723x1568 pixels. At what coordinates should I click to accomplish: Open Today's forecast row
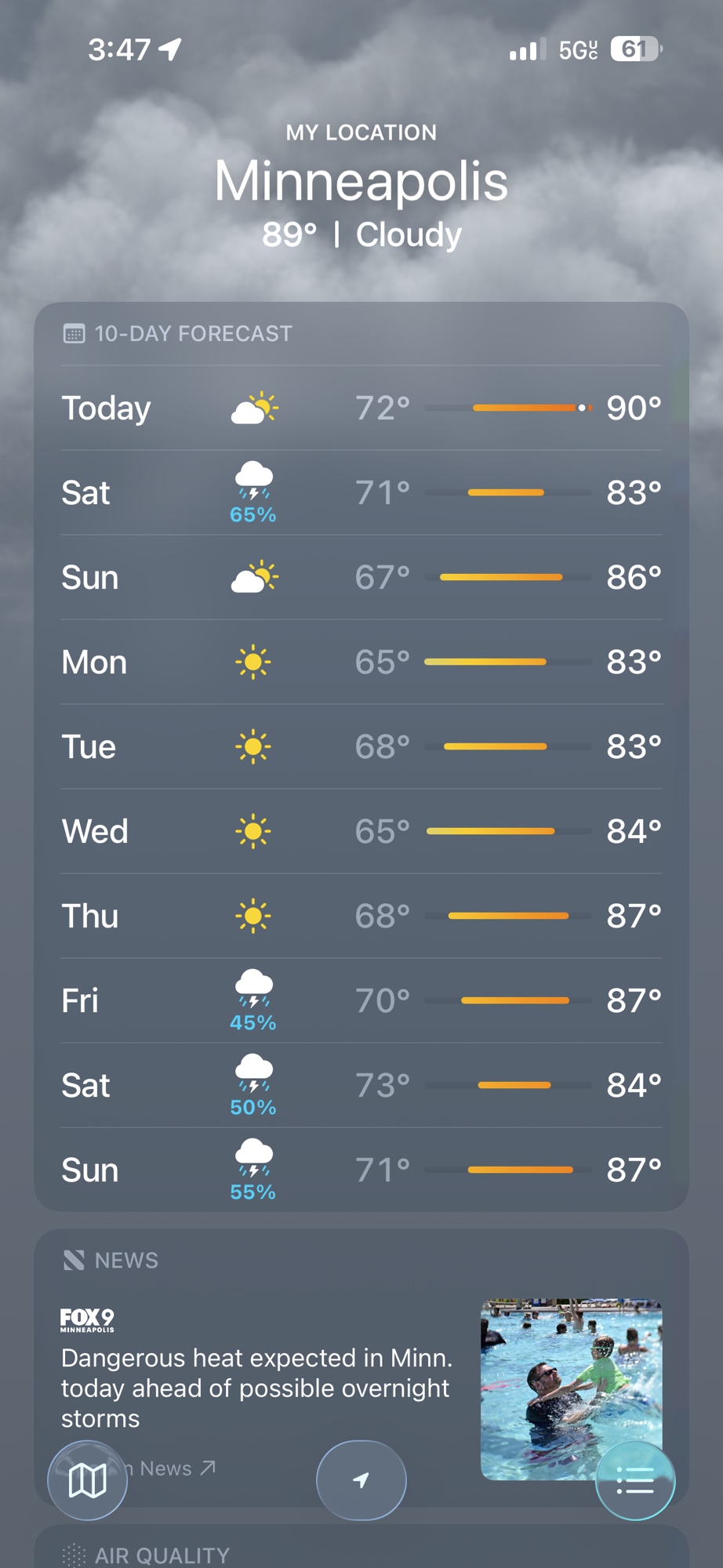[361, 408]
